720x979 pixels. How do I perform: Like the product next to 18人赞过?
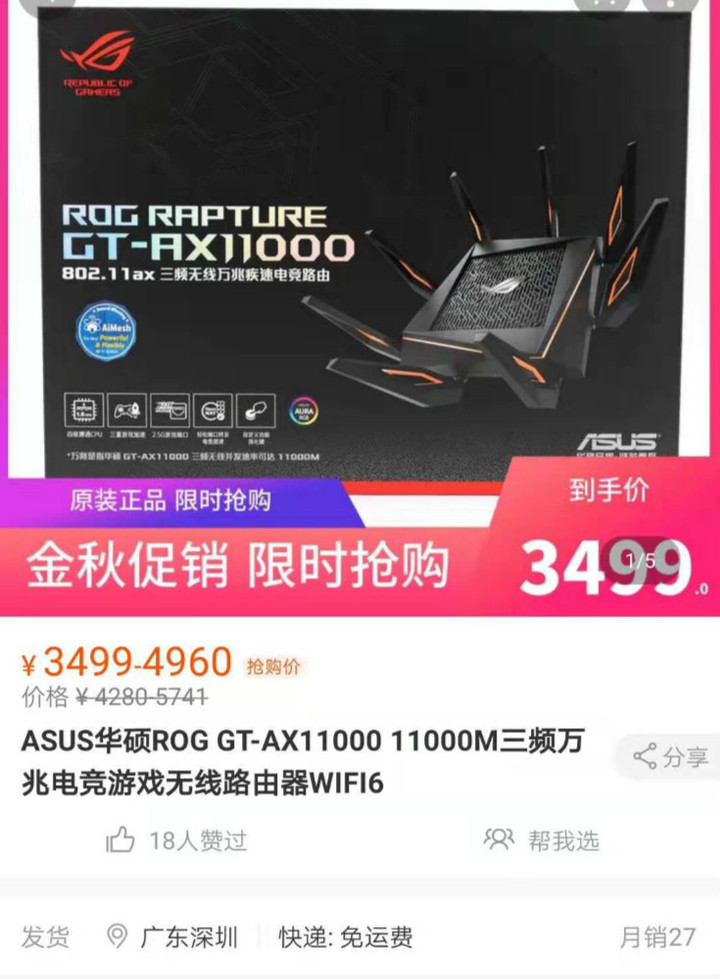click(x=121, y=839)
